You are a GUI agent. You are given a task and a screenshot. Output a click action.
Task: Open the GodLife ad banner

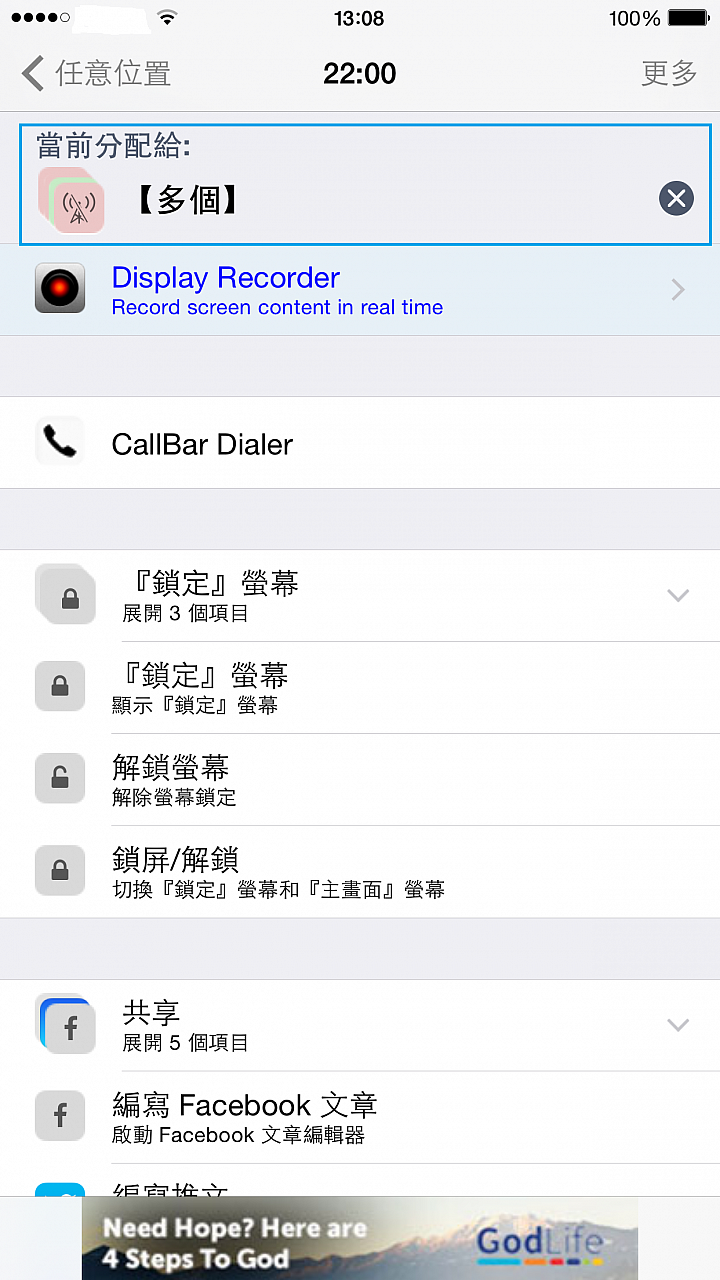coord(360,1240)
